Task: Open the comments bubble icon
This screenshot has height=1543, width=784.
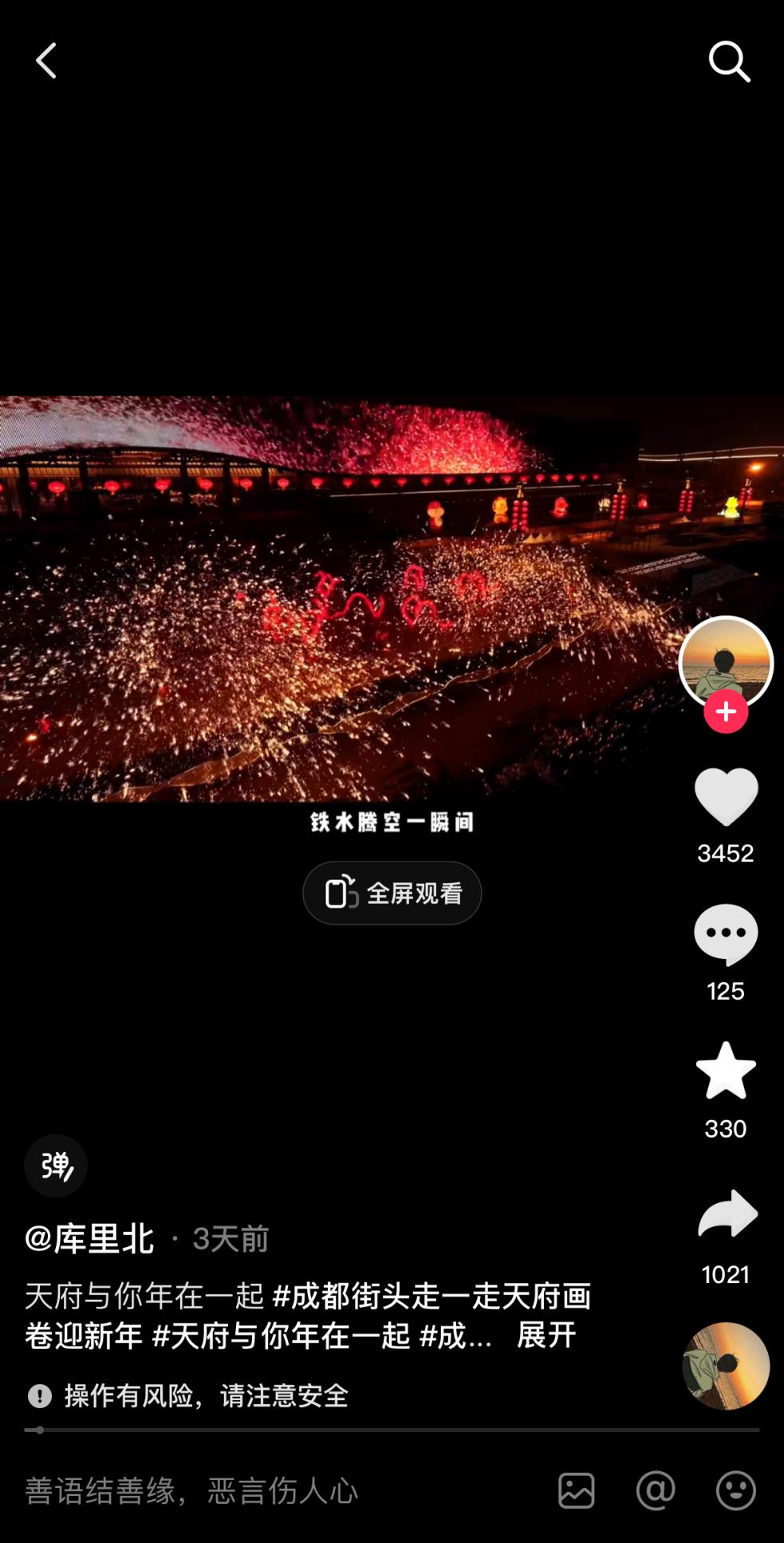Action: pos(726,933)
